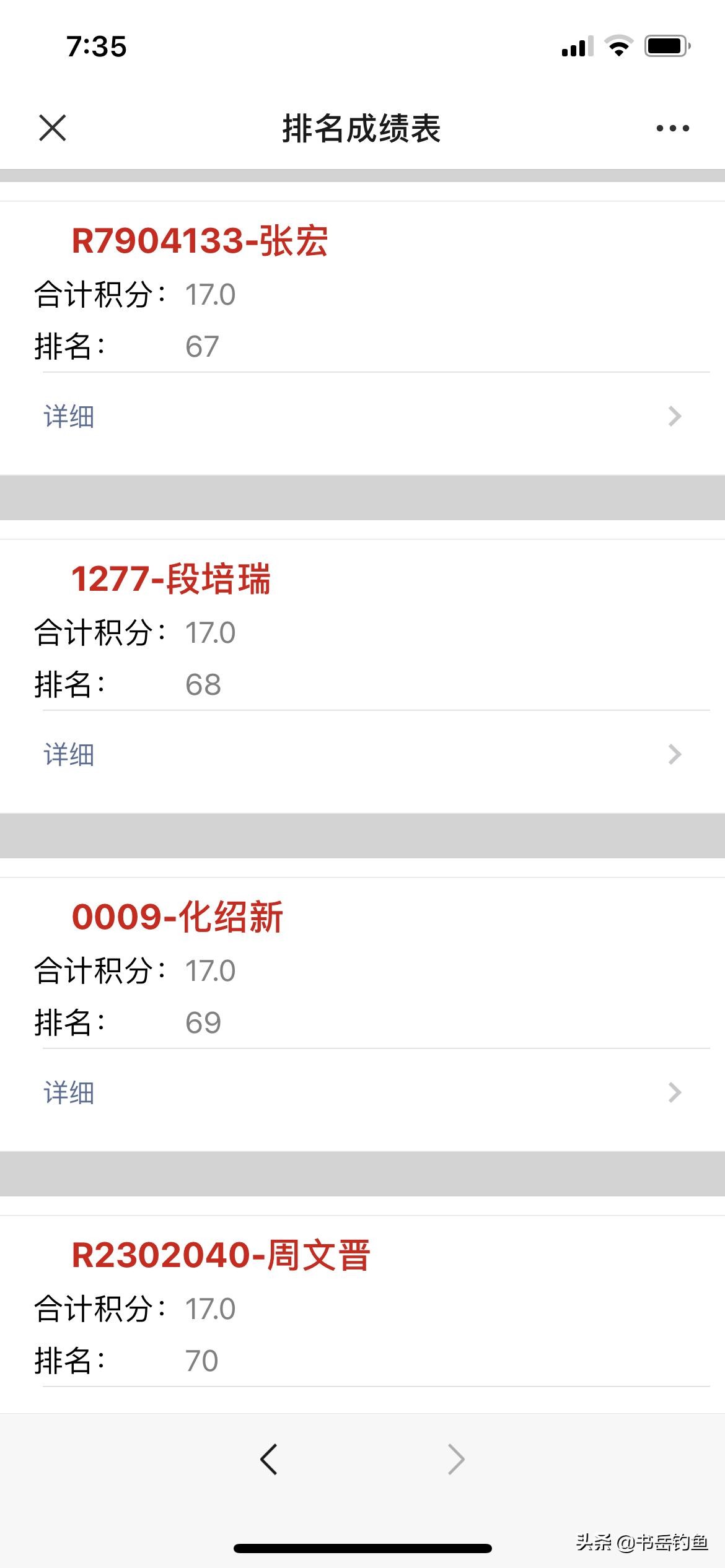The height and width of the screenshot is (1568, 725).
Task: Go back to the previous web page
Action: pos(269,1459)
